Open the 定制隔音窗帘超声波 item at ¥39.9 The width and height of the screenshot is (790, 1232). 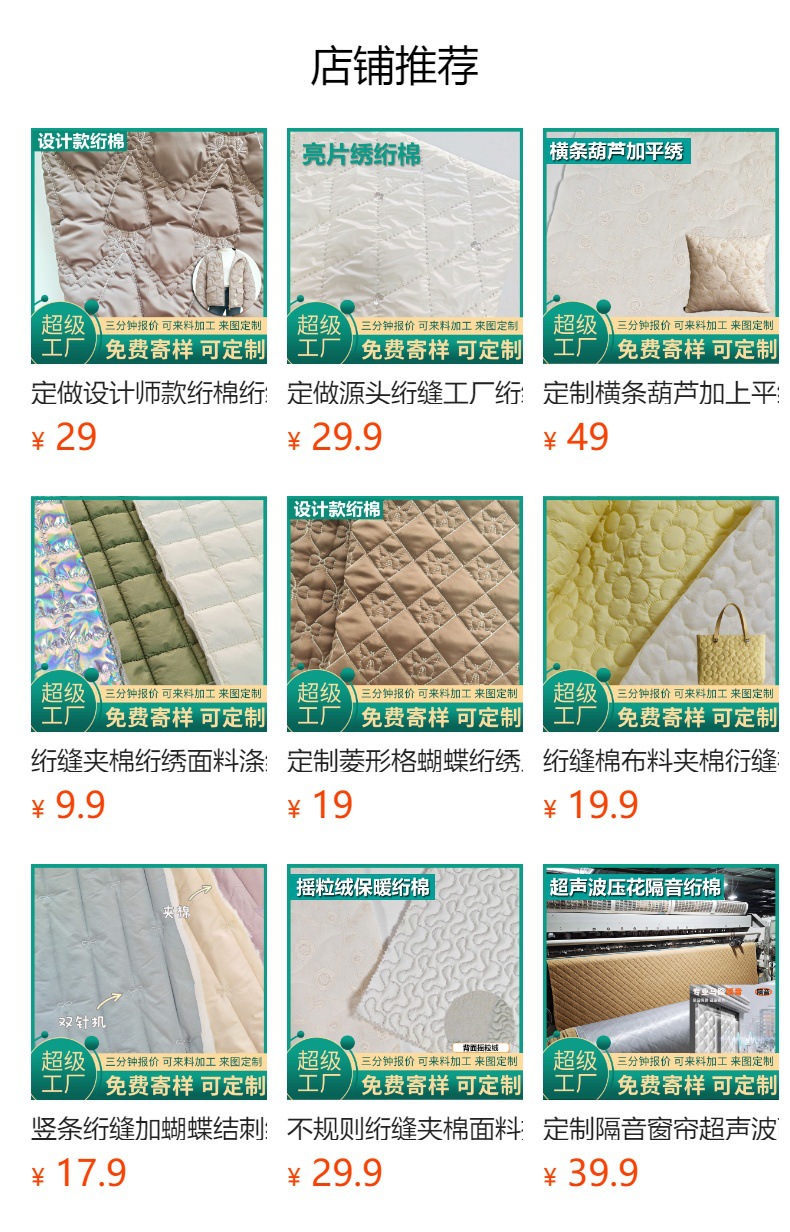coord(661,982)
